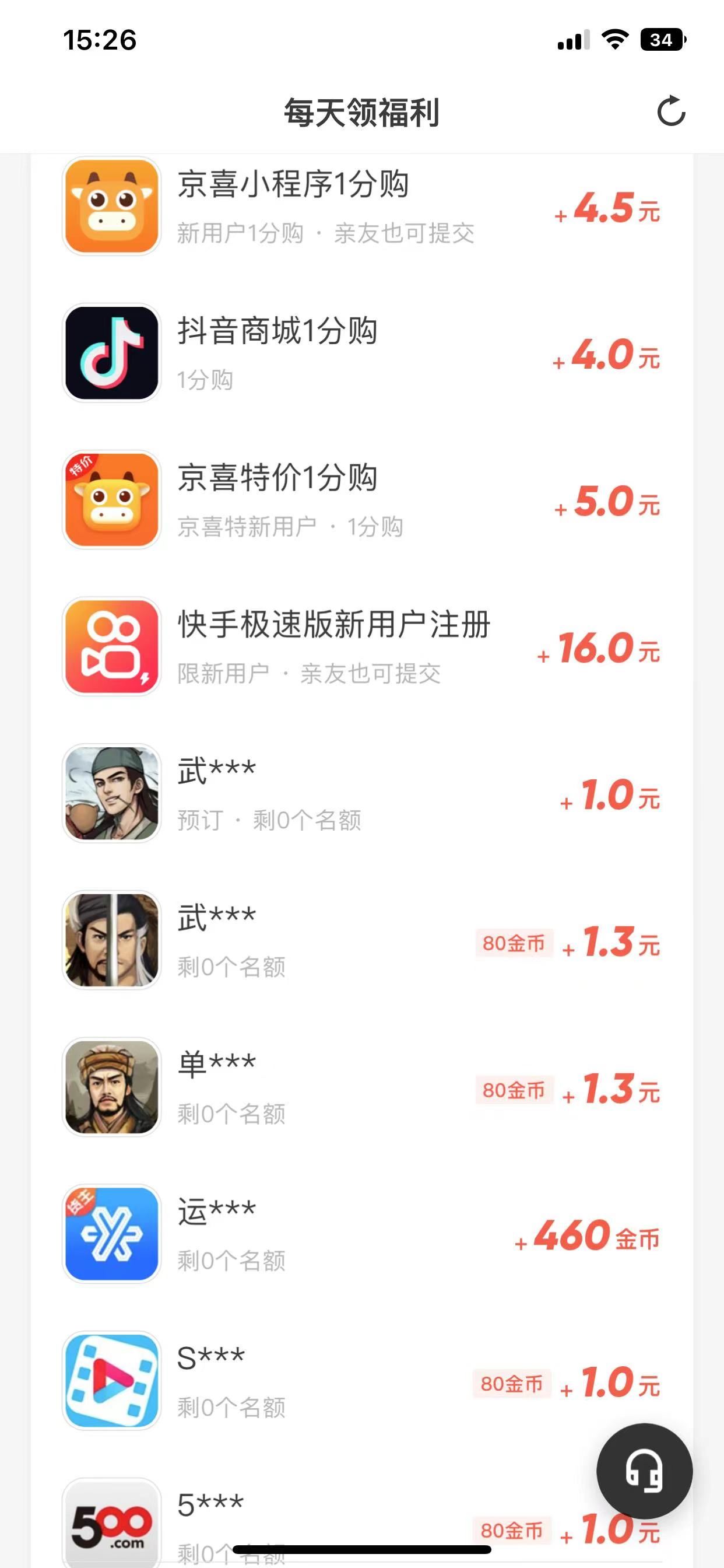The height and width of the screenshot is (1568, 724).
Task: Open the 抖音商城 TikTok icon
Action: pos(111,353)
